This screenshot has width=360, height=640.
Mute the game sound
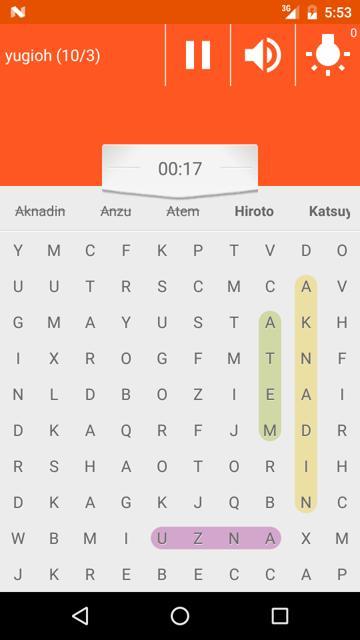click(x=263, y=55)
